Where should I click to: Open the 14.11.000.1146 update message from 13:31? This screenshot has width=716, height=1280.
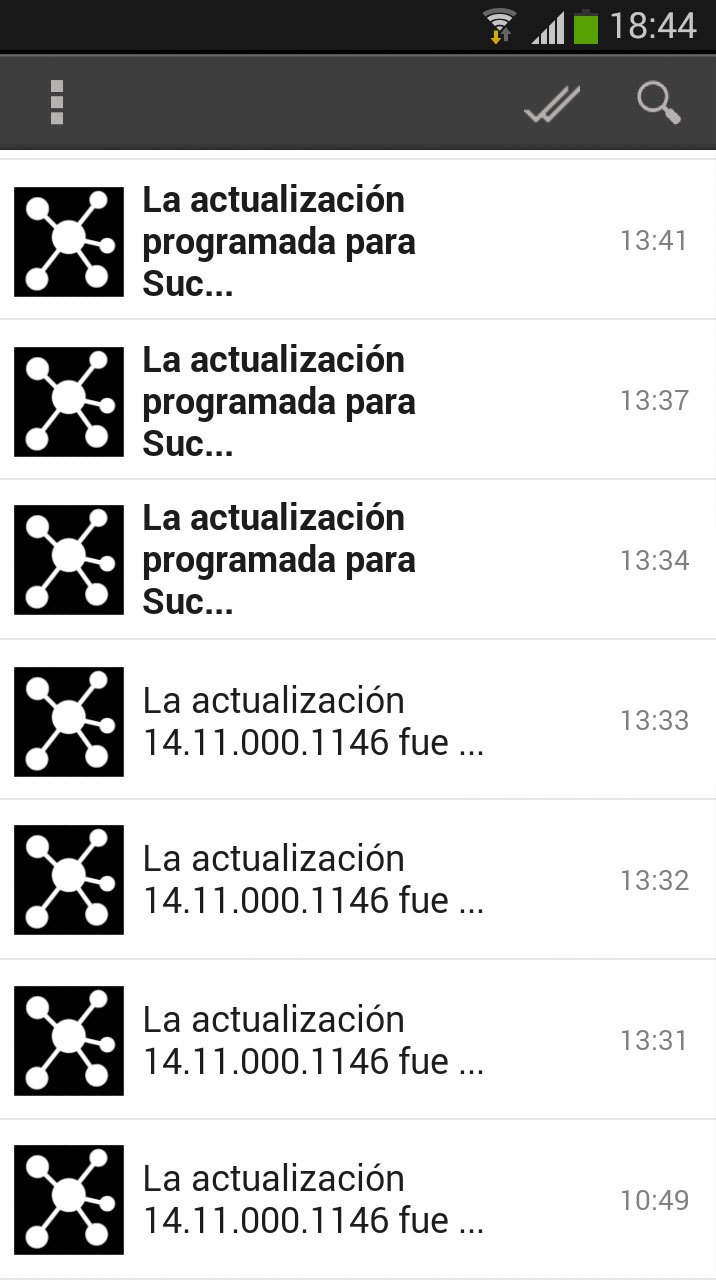tap(358, 1040)
